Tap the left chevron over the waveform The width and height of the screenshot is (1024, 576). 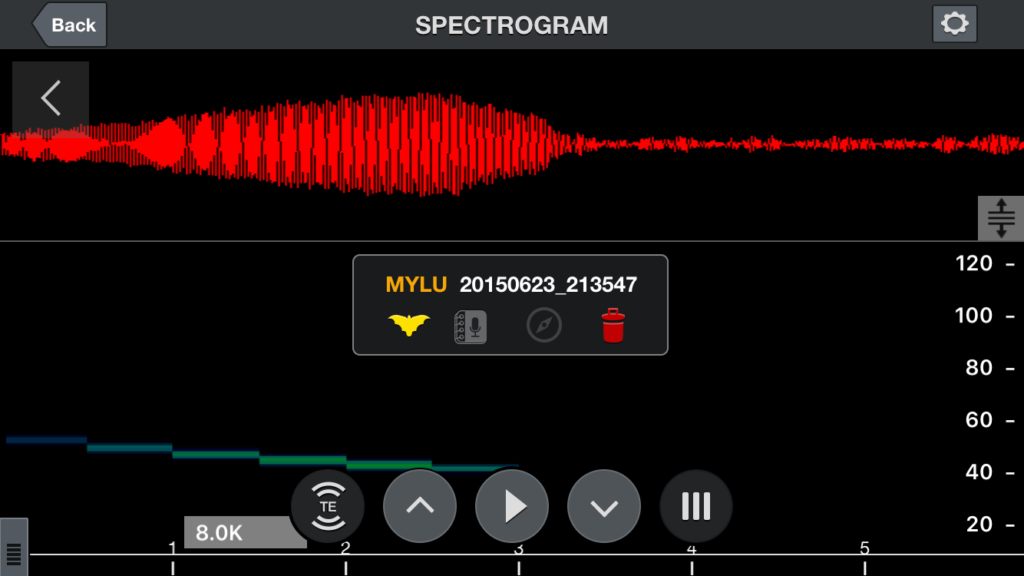[51, 99]
